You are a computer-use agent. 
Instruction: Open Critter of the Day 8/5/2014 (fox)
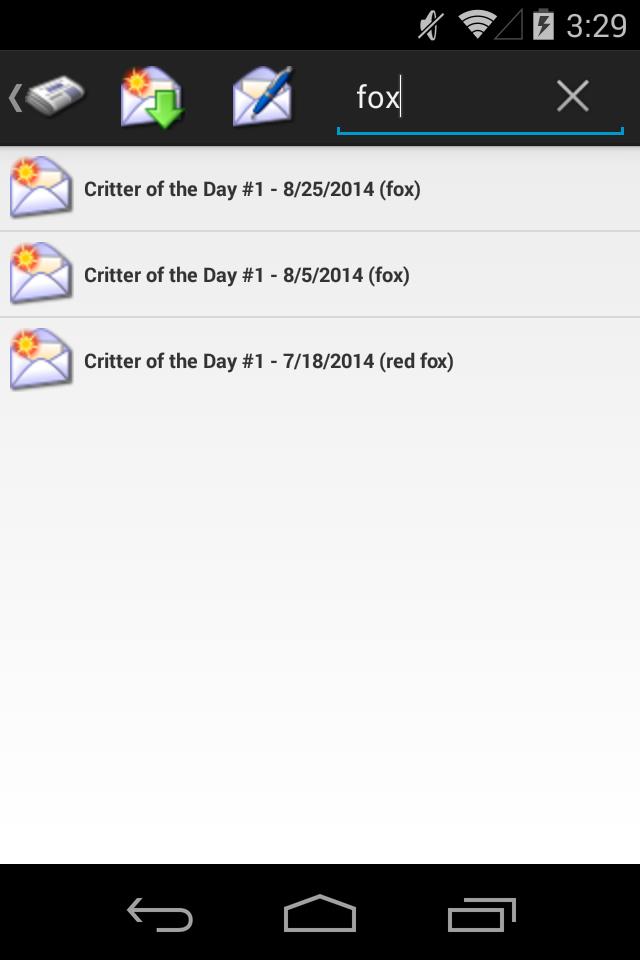pyautogui.click(x=320, y=275)
